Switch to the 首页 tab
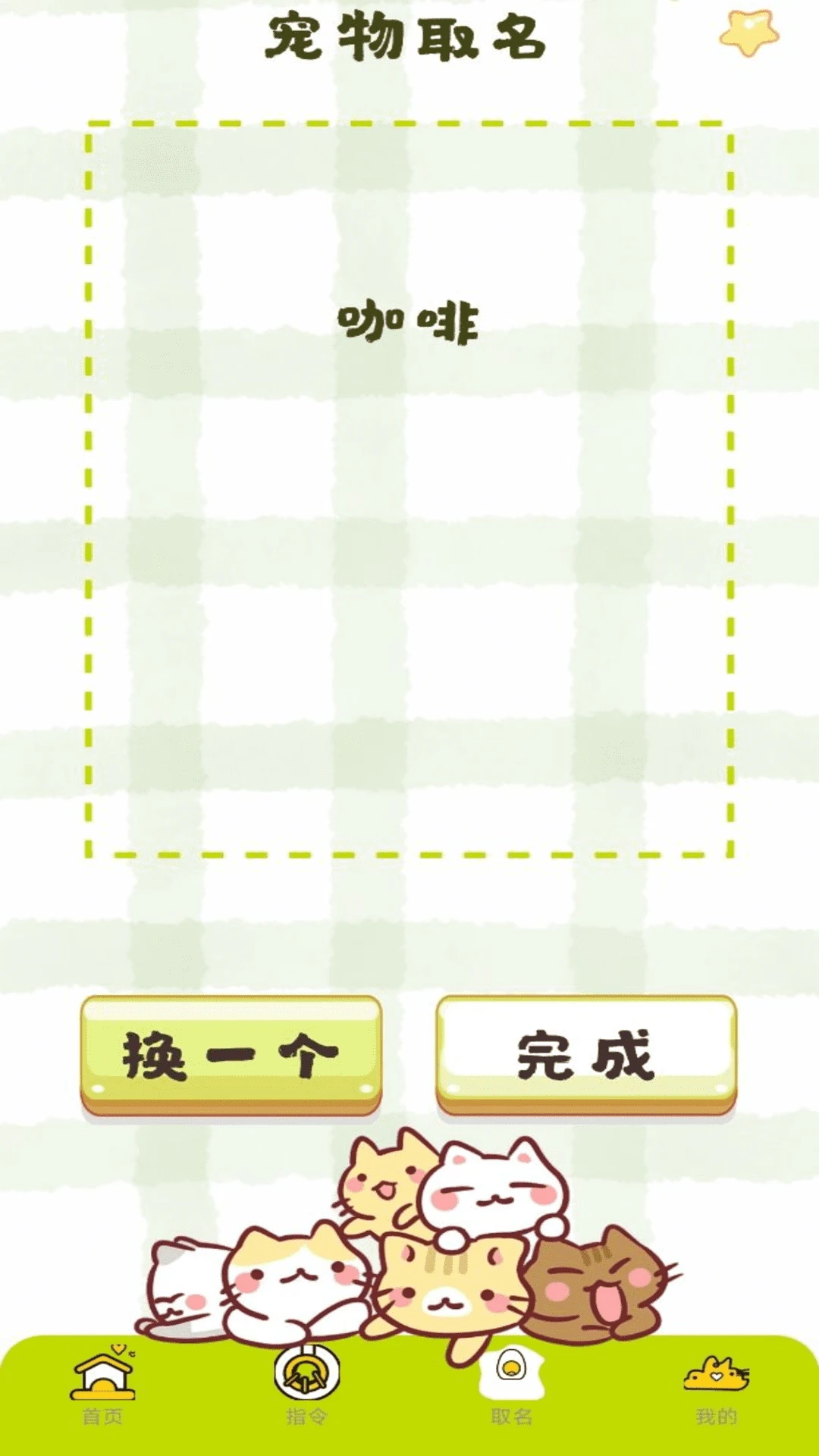Image resolution: width=819 pixels, height=1456 pixels. [102, 1386]
